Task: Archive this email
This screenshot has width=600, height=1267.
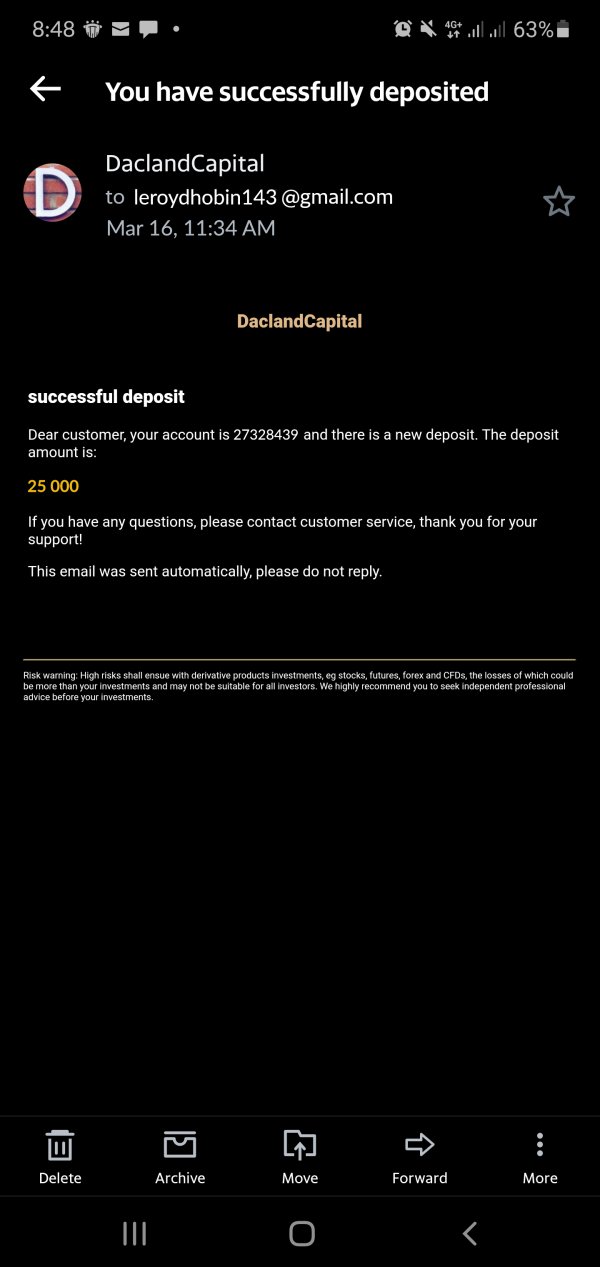Action: pos(180,1157)
